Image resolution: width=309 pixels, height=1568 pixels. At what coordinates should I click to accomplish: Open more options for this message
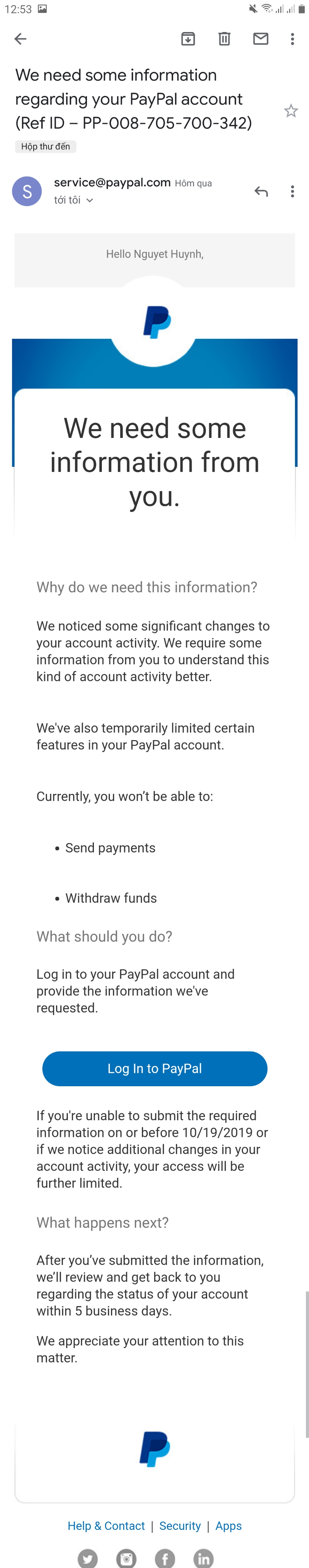tap(293, 192)
